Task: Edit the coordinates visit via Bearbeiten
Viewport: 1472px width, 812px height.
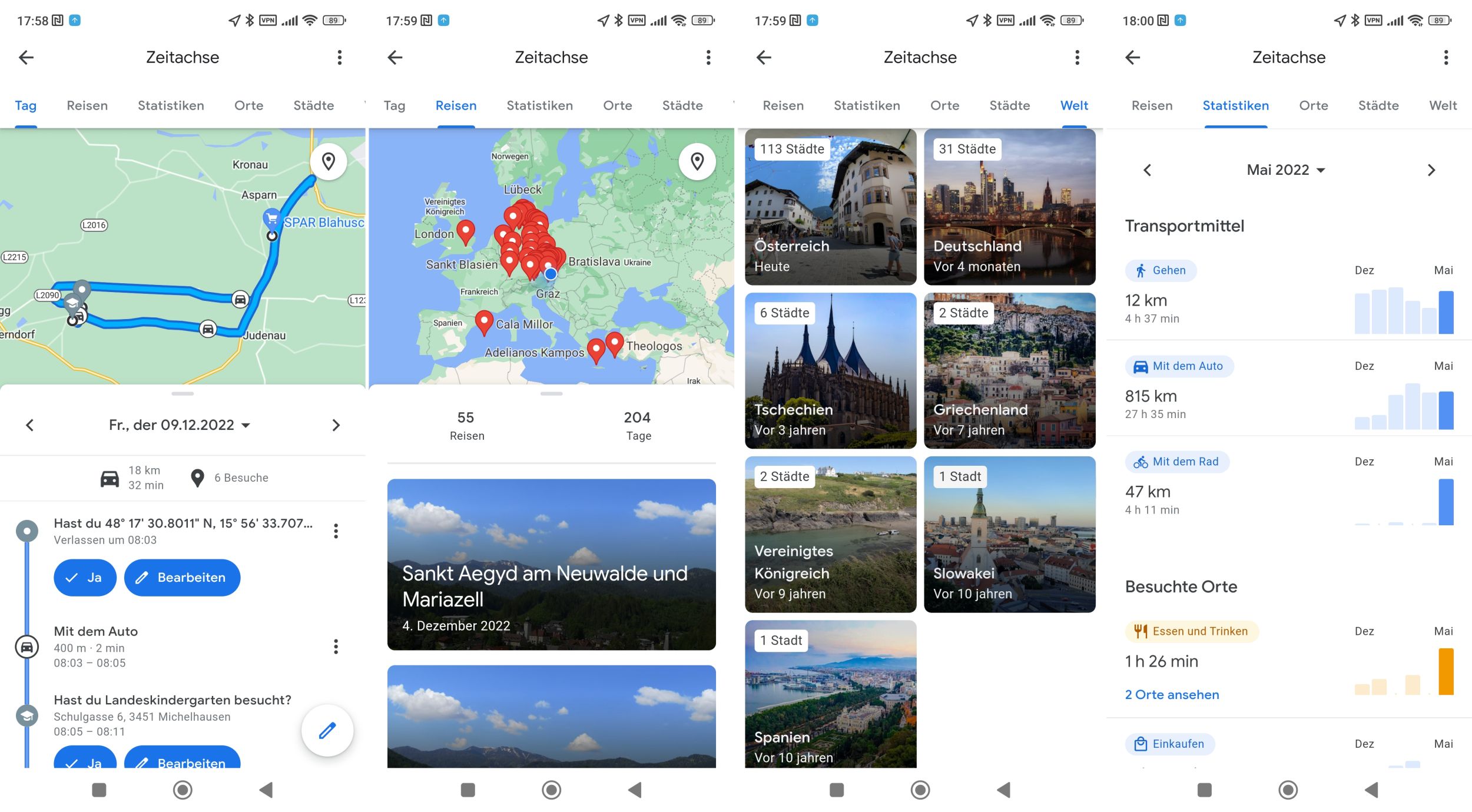Action: click(182, 578)
